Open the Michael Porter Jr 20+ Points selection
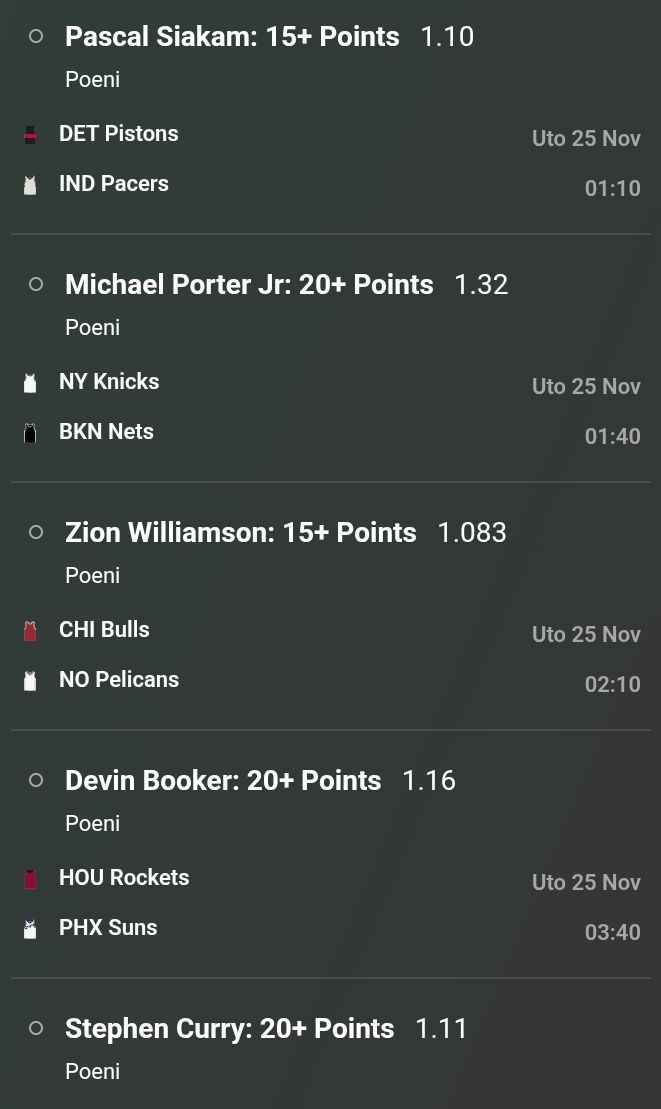Screen dimensions: 661x1109 [x=249, y=285]
